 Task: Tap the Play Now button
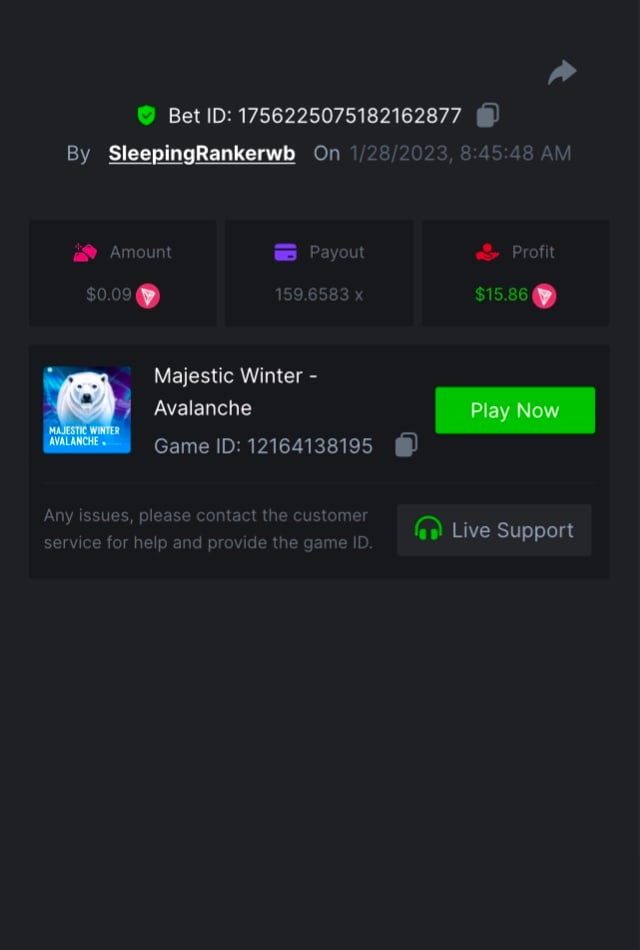[514, 410]
